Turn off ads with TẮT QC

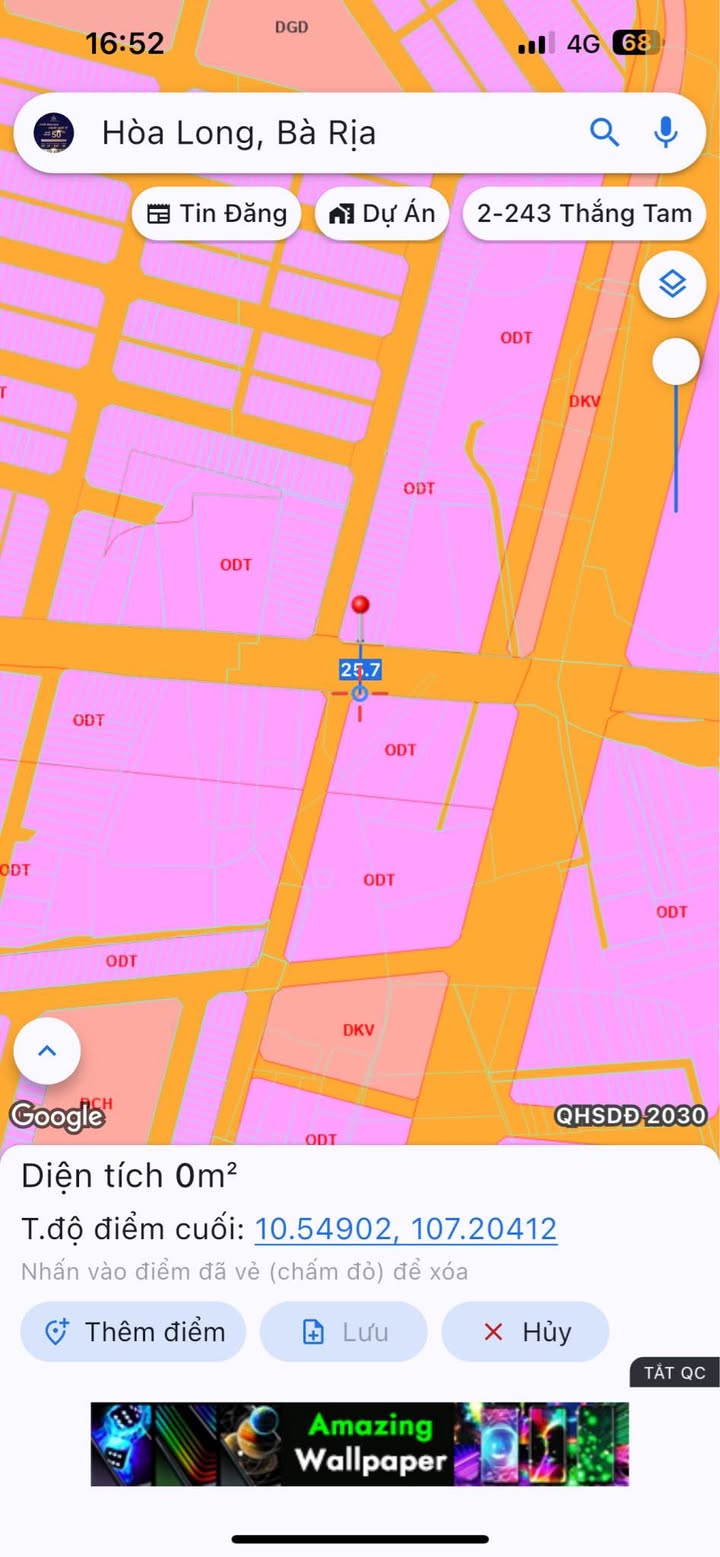click(x=674, y=1373)
